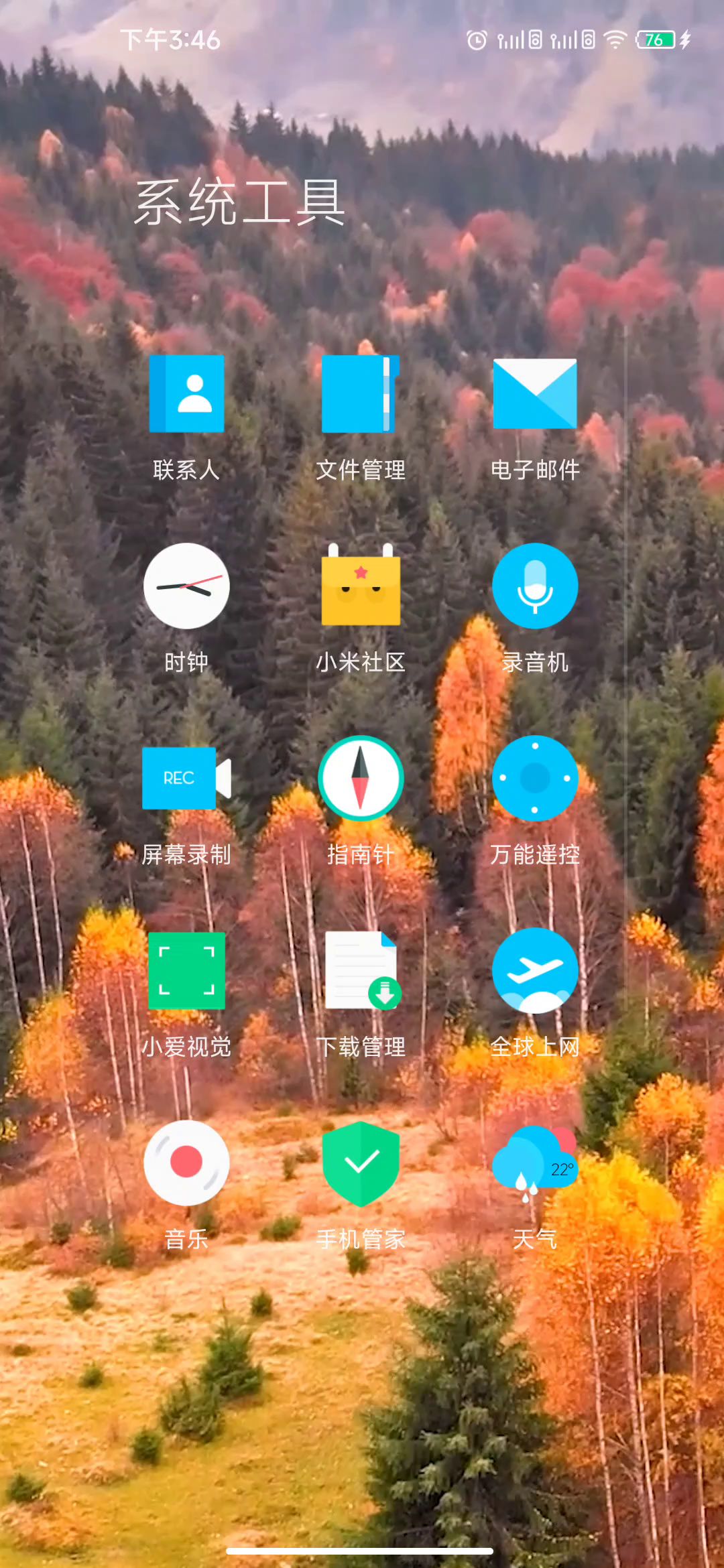Open the 小爱视觉 scanner app

pyautogui.click(x=186, y=971)
